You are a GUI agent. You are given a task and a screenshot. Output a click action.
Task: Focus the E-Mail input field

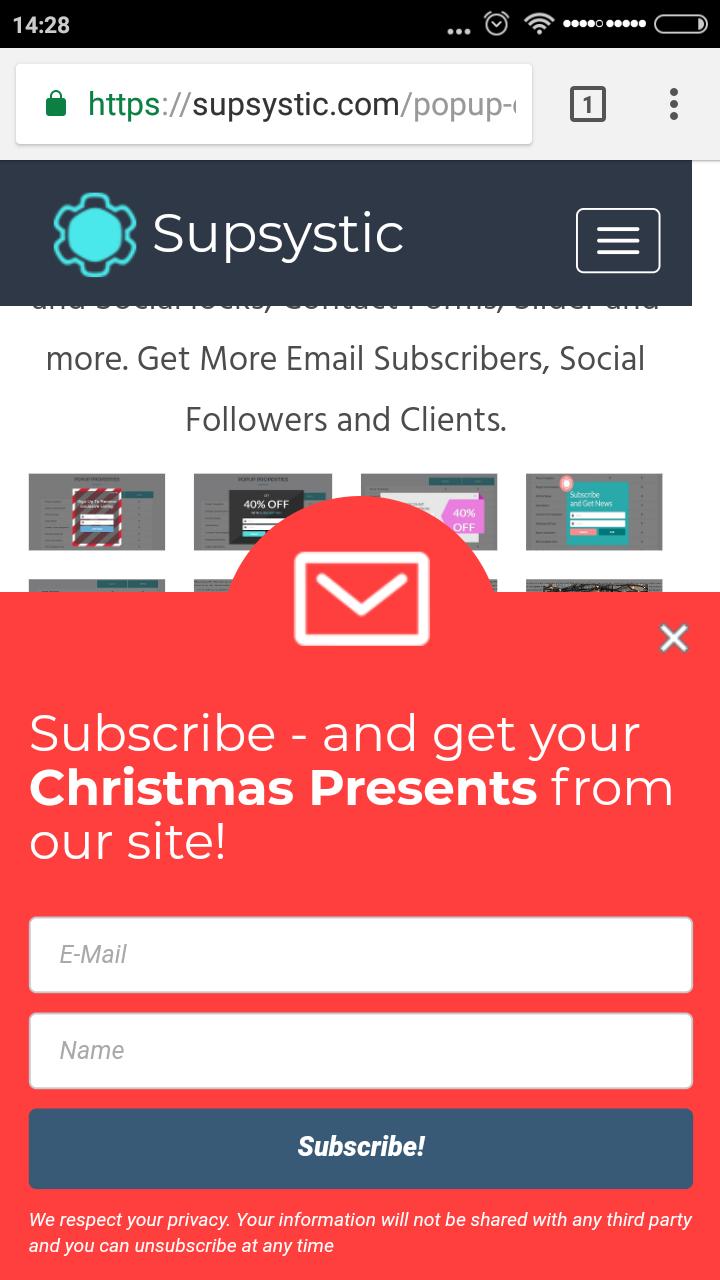tap(360, 954)
